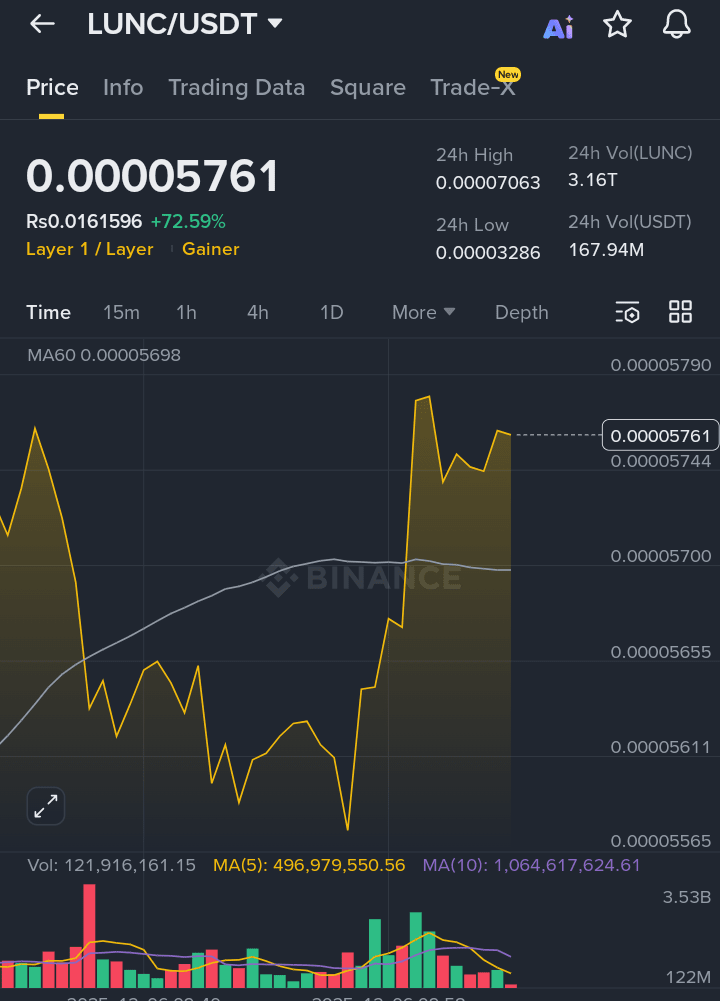
Task: Switch to the Depth chart view
Action: coord(521,313)
